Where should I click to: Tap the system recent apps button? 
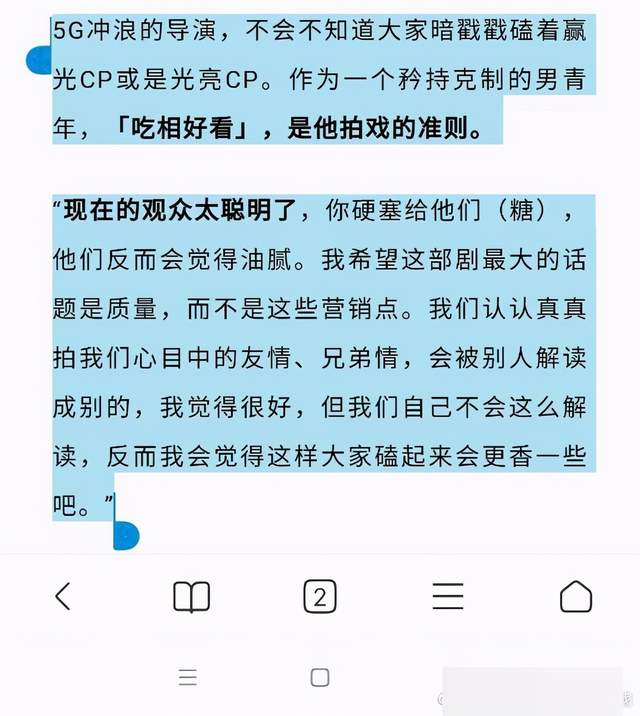(188, 677)
